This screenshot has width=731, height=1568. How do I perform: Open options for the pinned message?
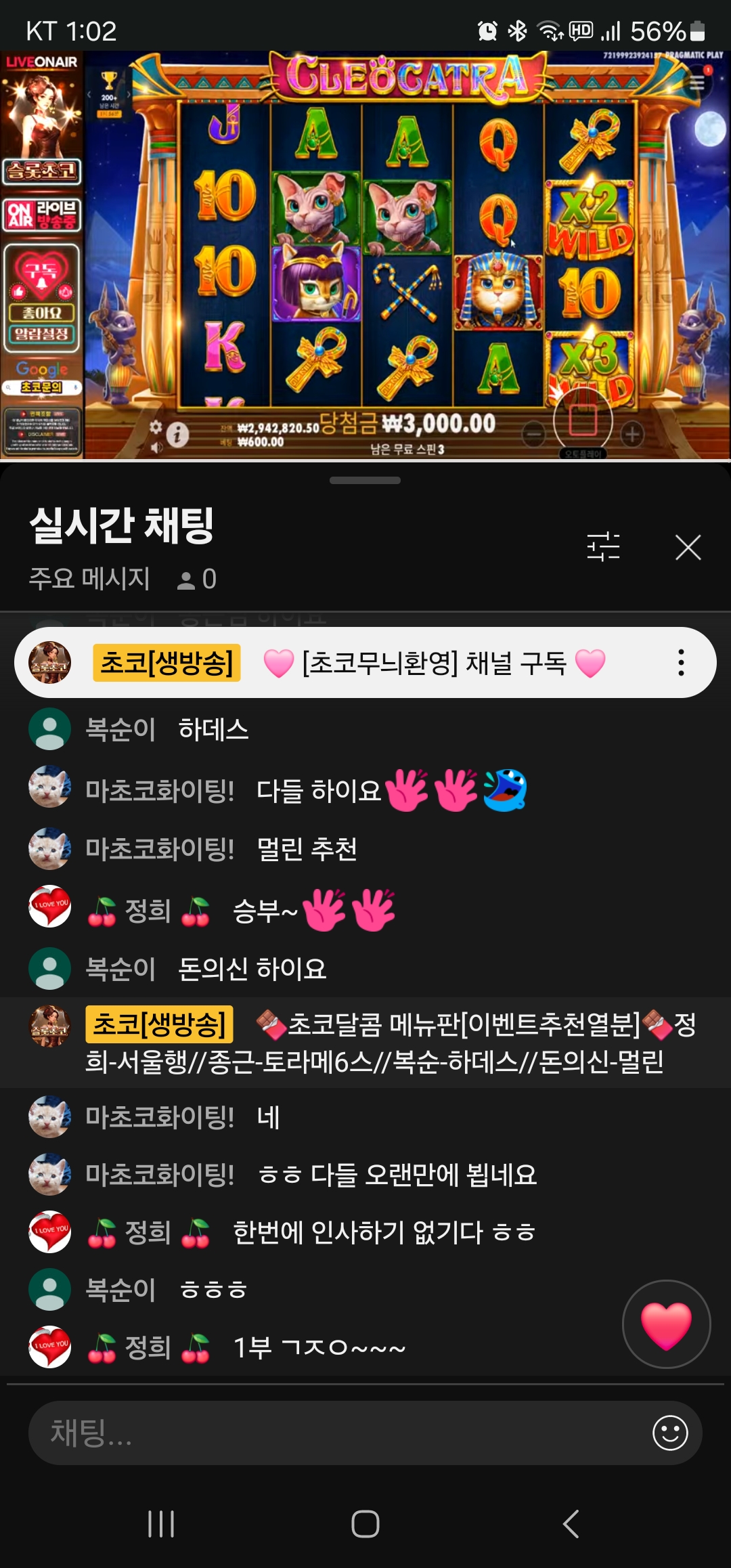click(681, 663)
